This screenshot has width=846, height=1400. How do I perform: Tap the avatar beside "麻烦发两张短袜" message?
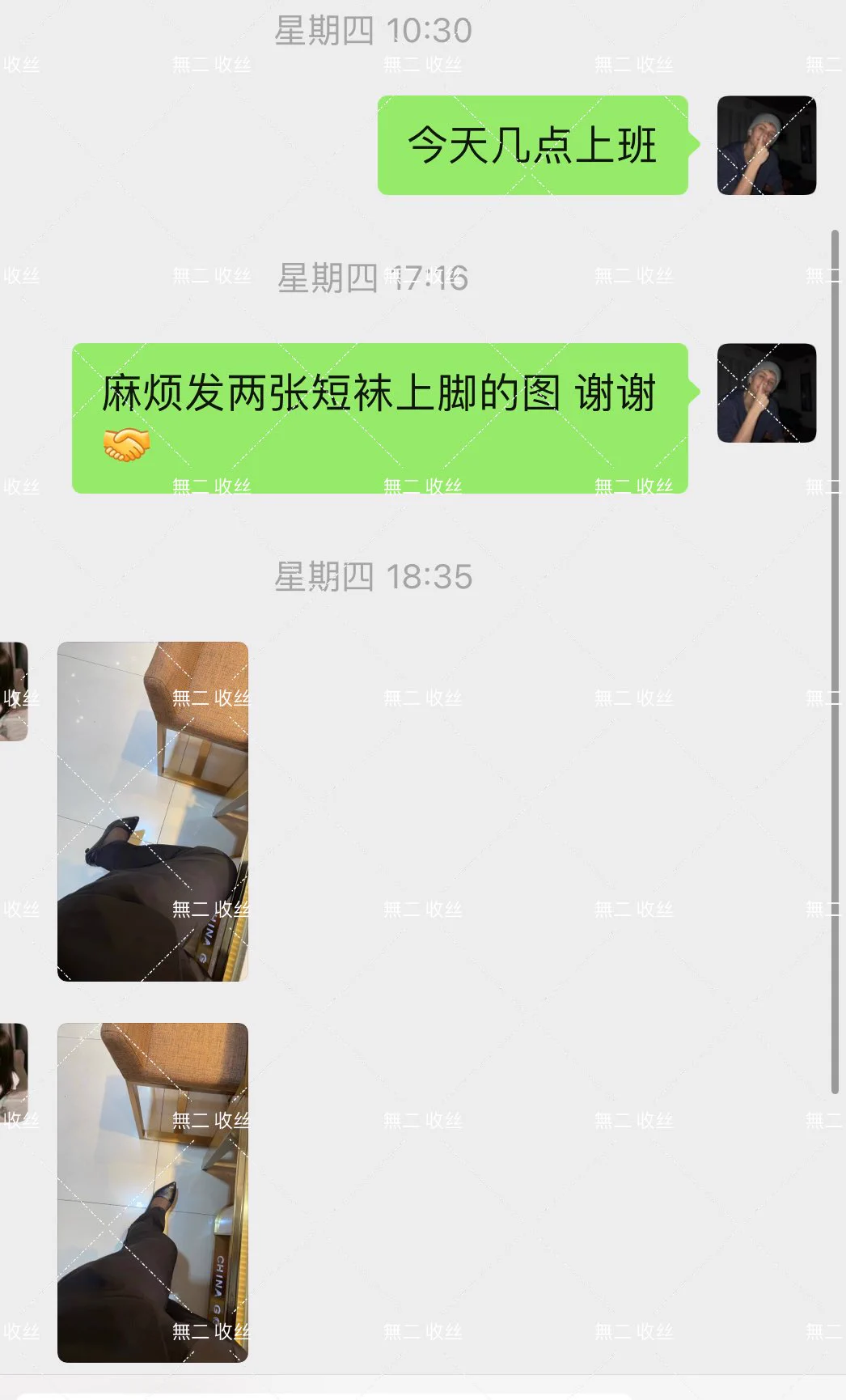coord(766,393)
